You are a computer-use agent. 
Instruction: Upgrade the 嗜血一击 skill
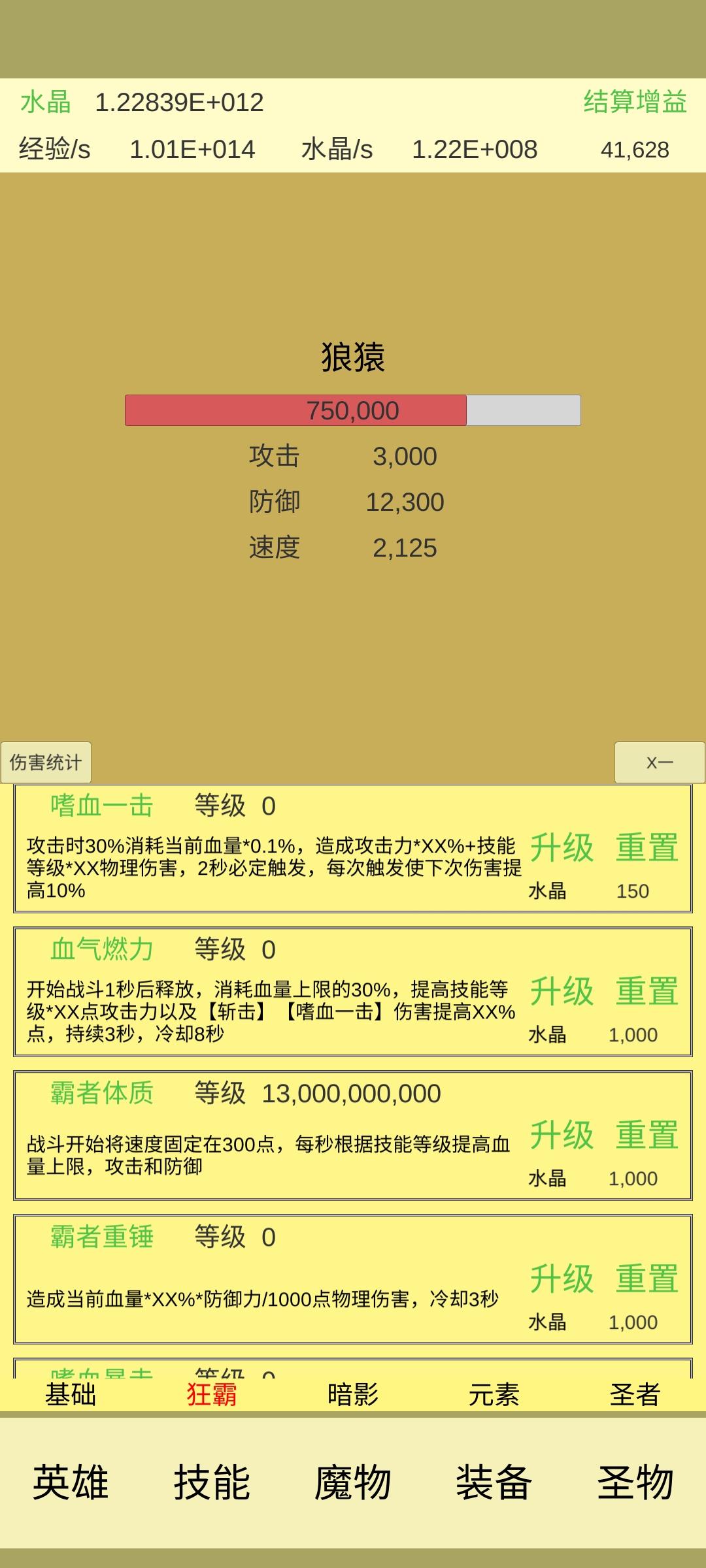point(562,848)
